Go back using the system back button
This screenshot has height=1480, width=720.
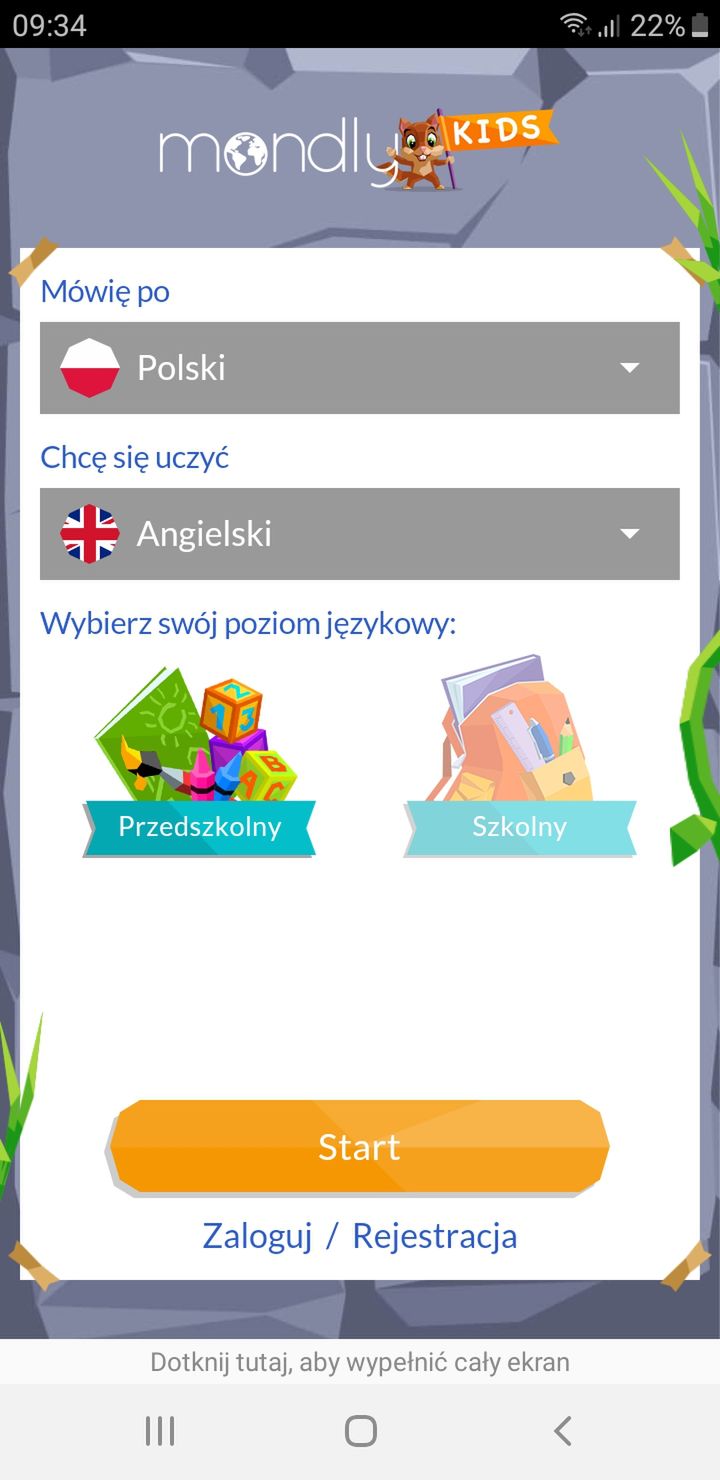(563, 1431)
